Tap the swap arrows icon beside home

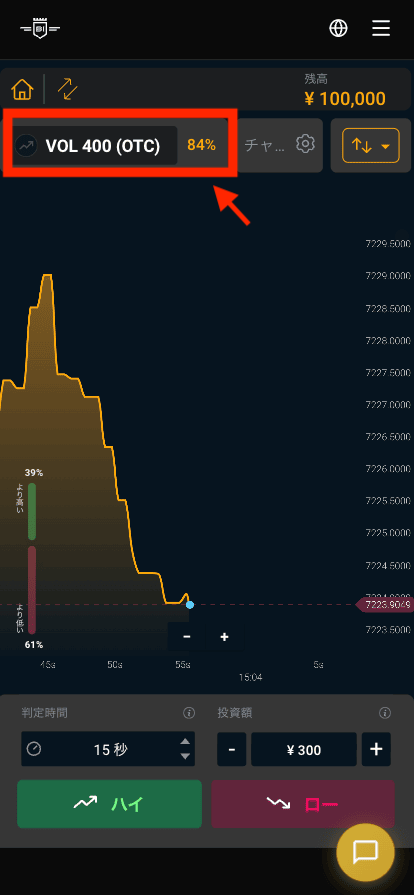(x=67, y=90)
